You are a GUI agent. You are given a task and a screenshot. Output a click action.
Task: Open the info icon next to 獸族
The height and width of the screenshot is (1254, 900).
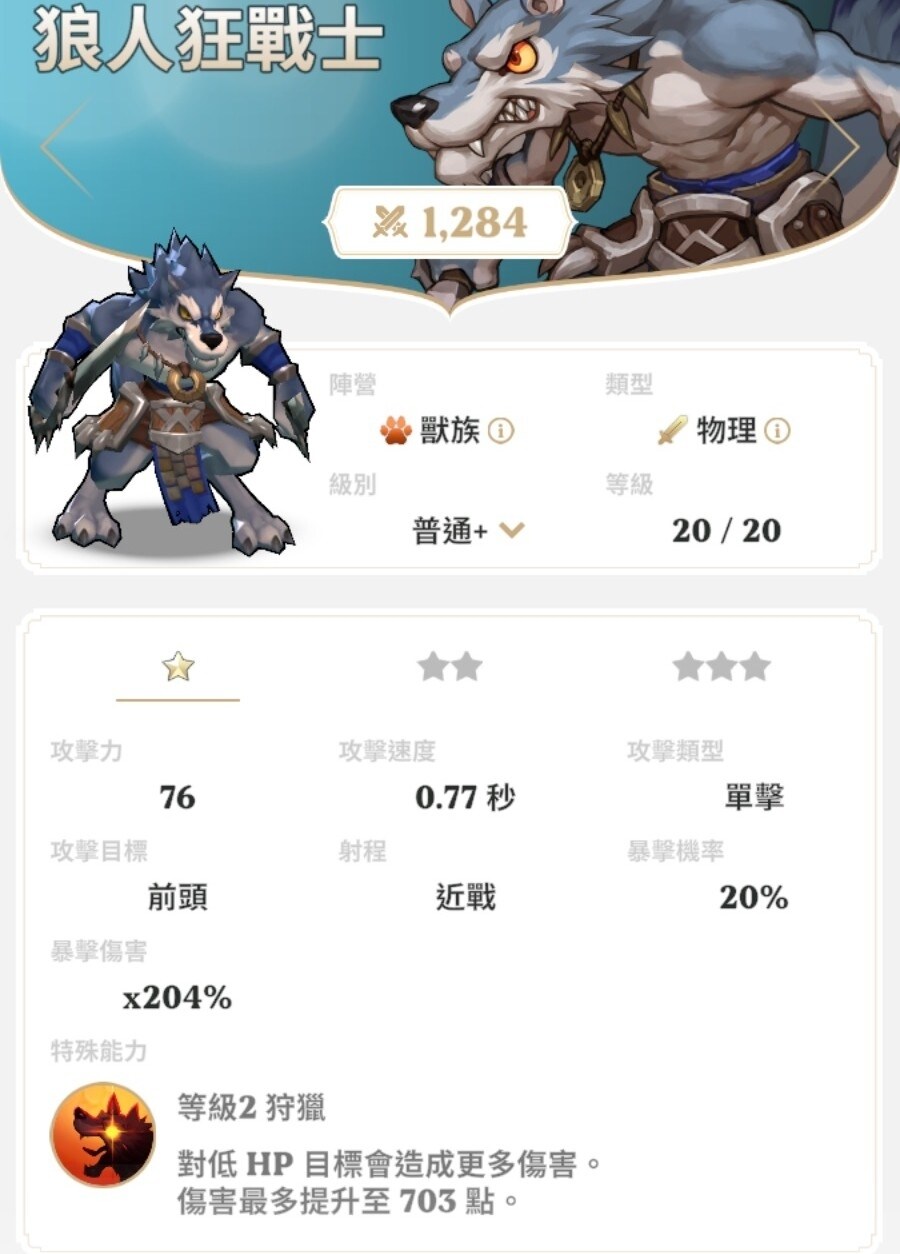[501, 432]
